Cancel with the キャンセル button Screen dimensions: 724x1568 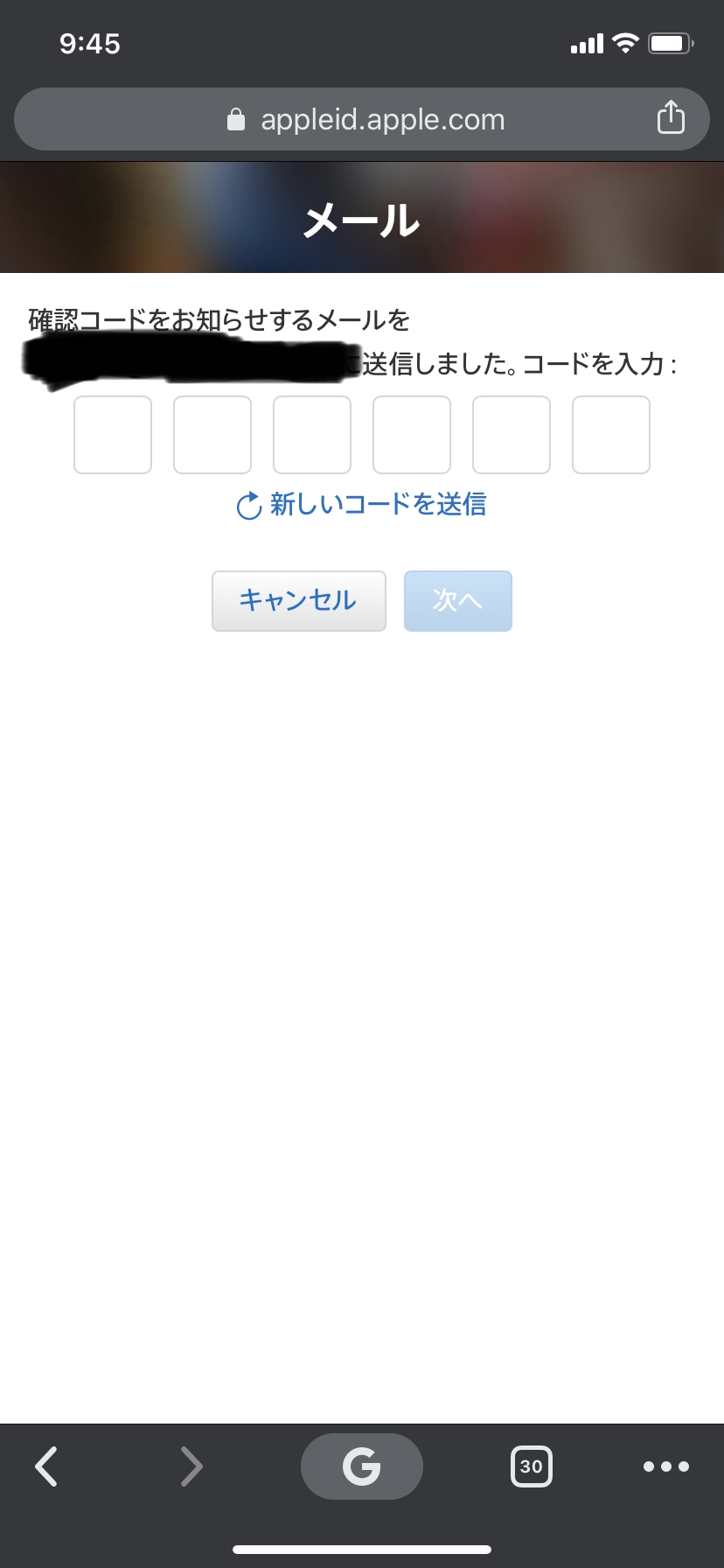pos(299,601)
